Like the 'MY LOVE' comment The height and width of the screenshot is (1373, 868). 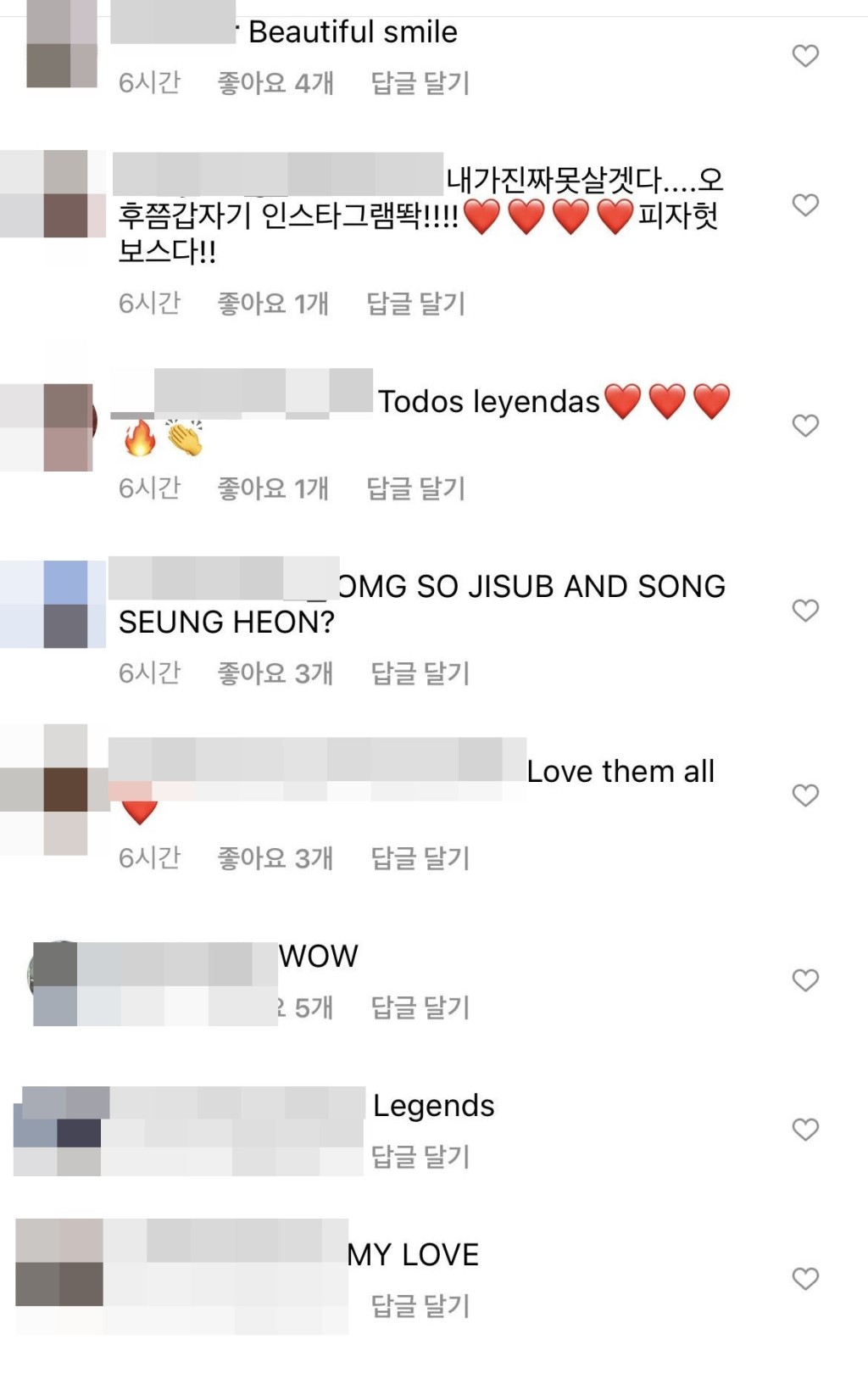[x=804, y=1279]
